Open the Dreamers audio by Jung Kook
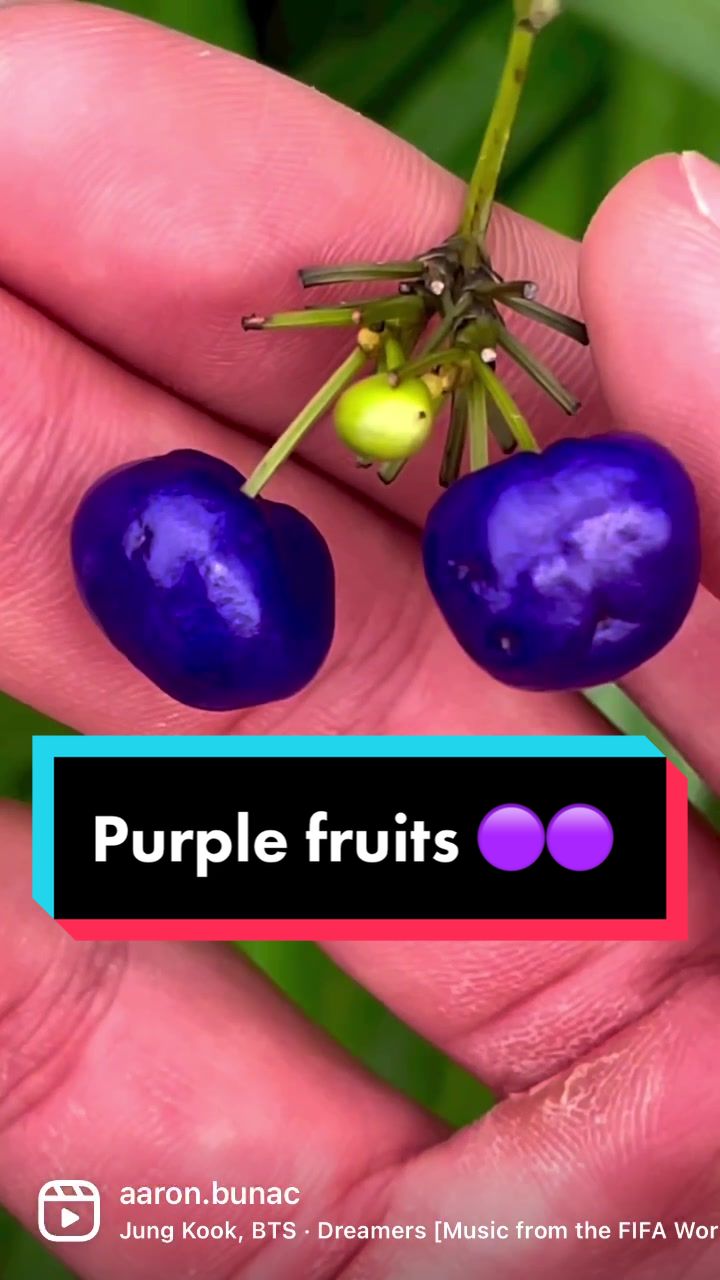720x1280 pixels. 418,1231
